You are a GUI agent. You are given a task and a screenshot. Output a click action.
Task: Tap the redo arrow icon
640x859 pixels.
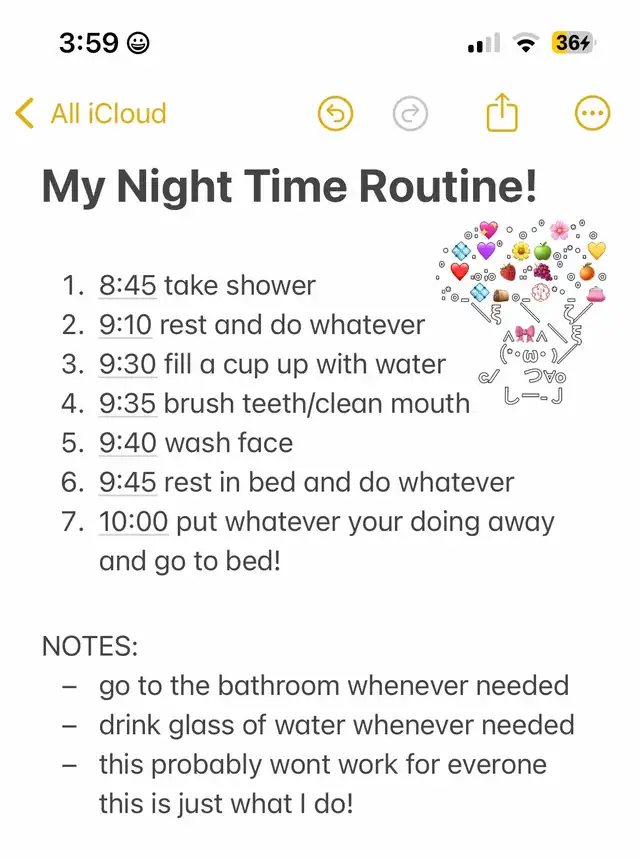pyautogui.click(x=408, y=115)
